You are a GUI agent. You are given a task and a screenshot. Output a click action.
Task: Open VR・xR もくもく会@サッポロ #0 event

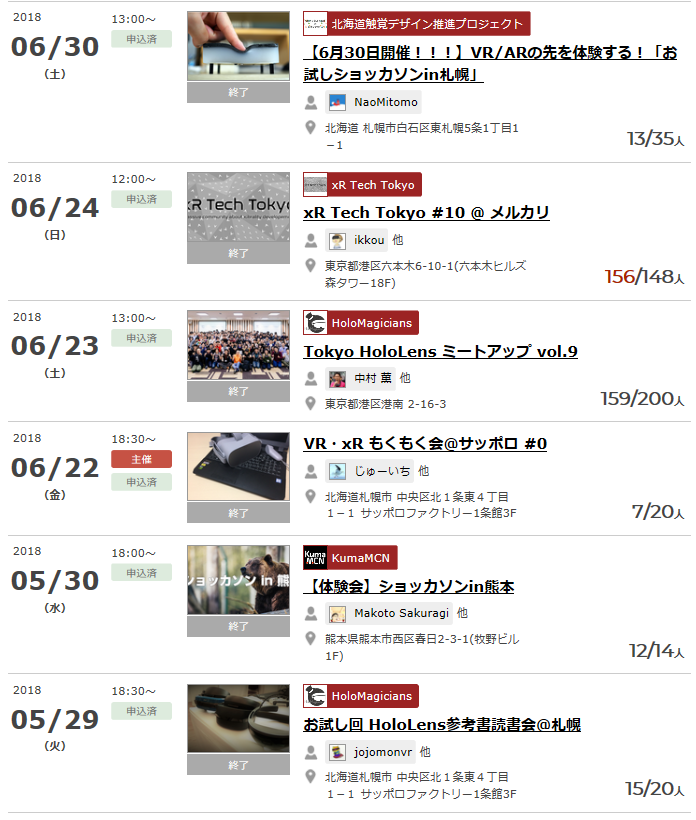tap(425, 443)
